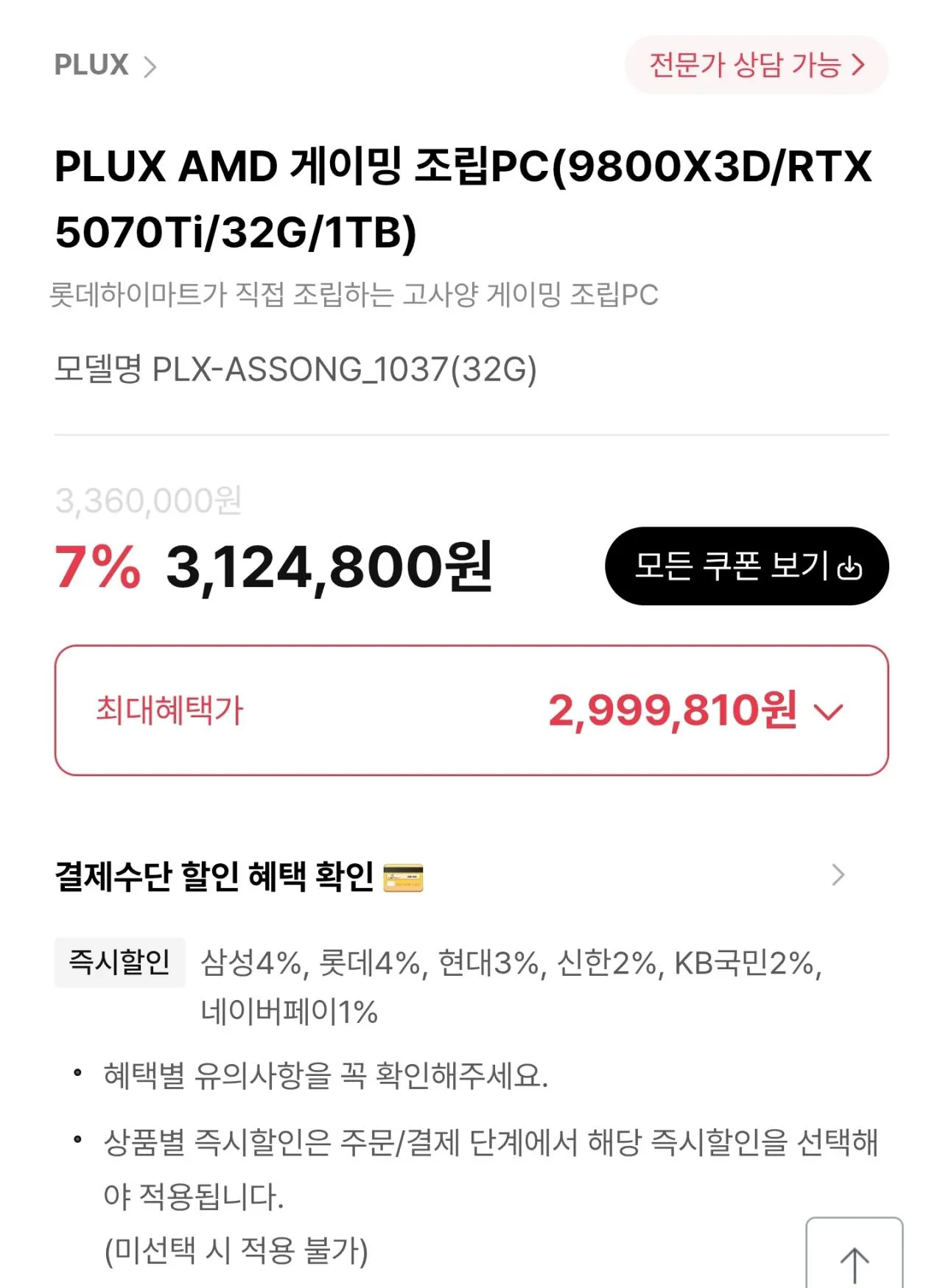The height and width of the screenshot is (1288, 943).
Task: Click the original price 3,360,000원
Action: pyautogui.click(x=148, y=501)
